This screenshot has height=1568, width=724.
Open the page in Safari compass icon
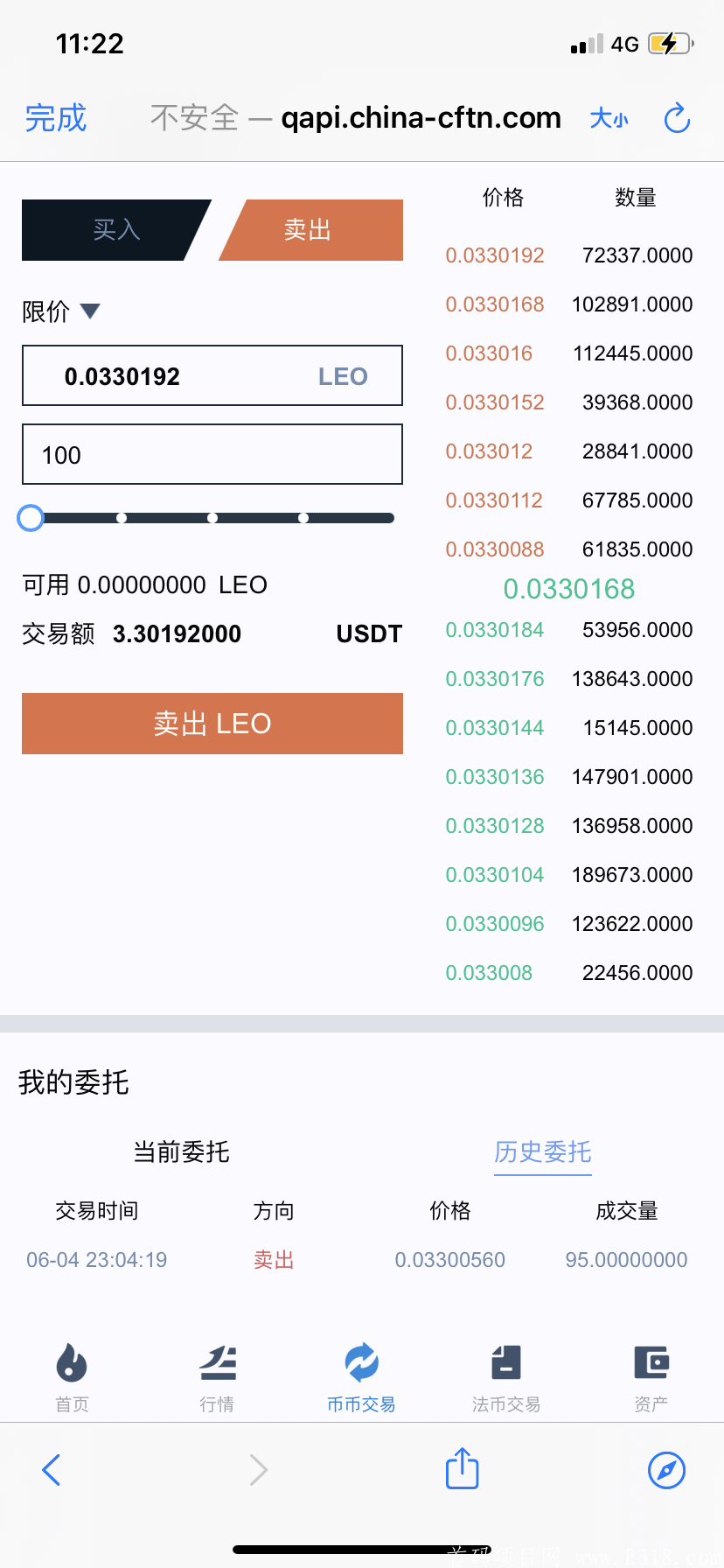(666, 1470)
